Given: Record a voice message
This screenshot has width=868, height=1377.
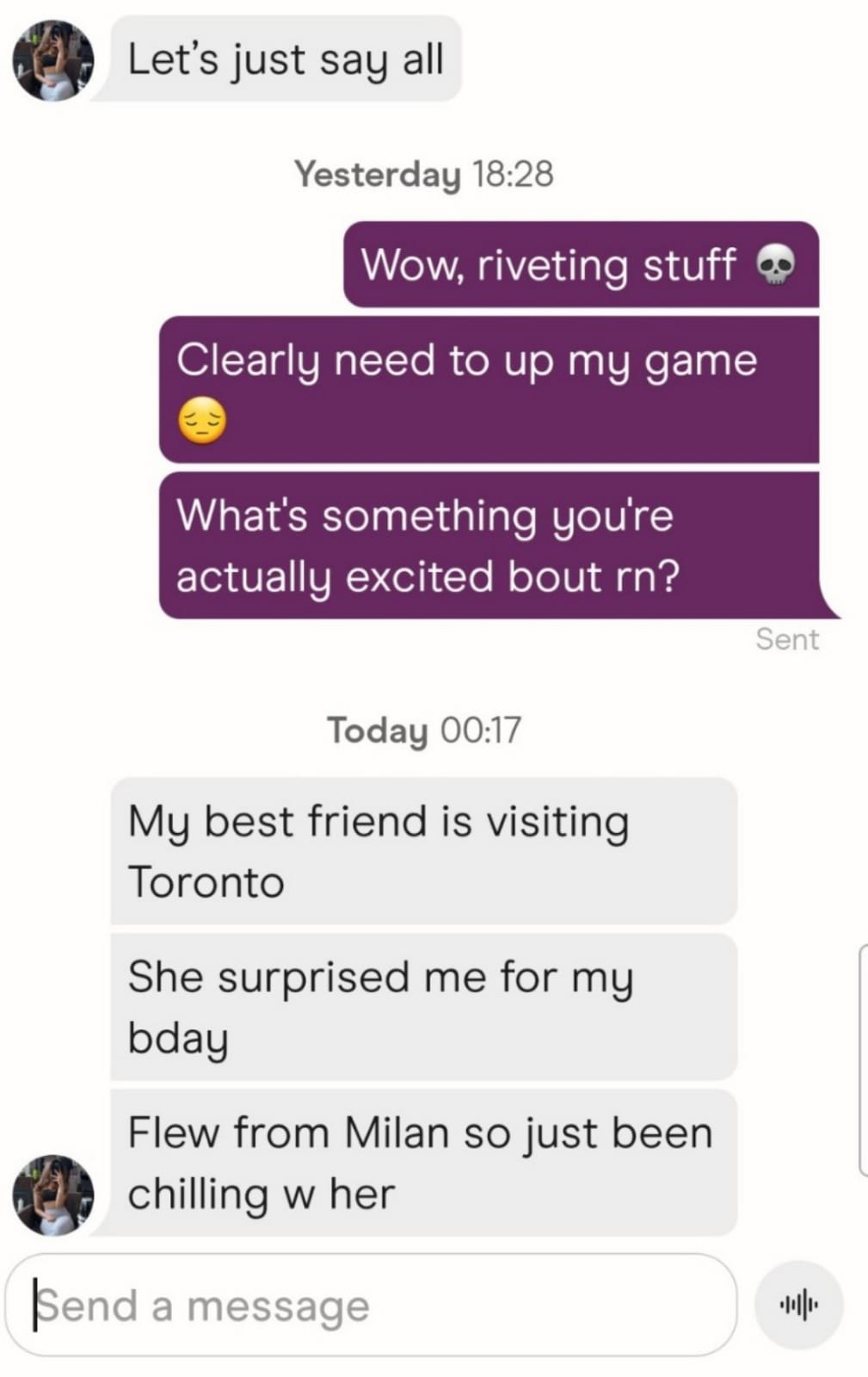Looking at the screenshot, I should (x=798, y=1305).
